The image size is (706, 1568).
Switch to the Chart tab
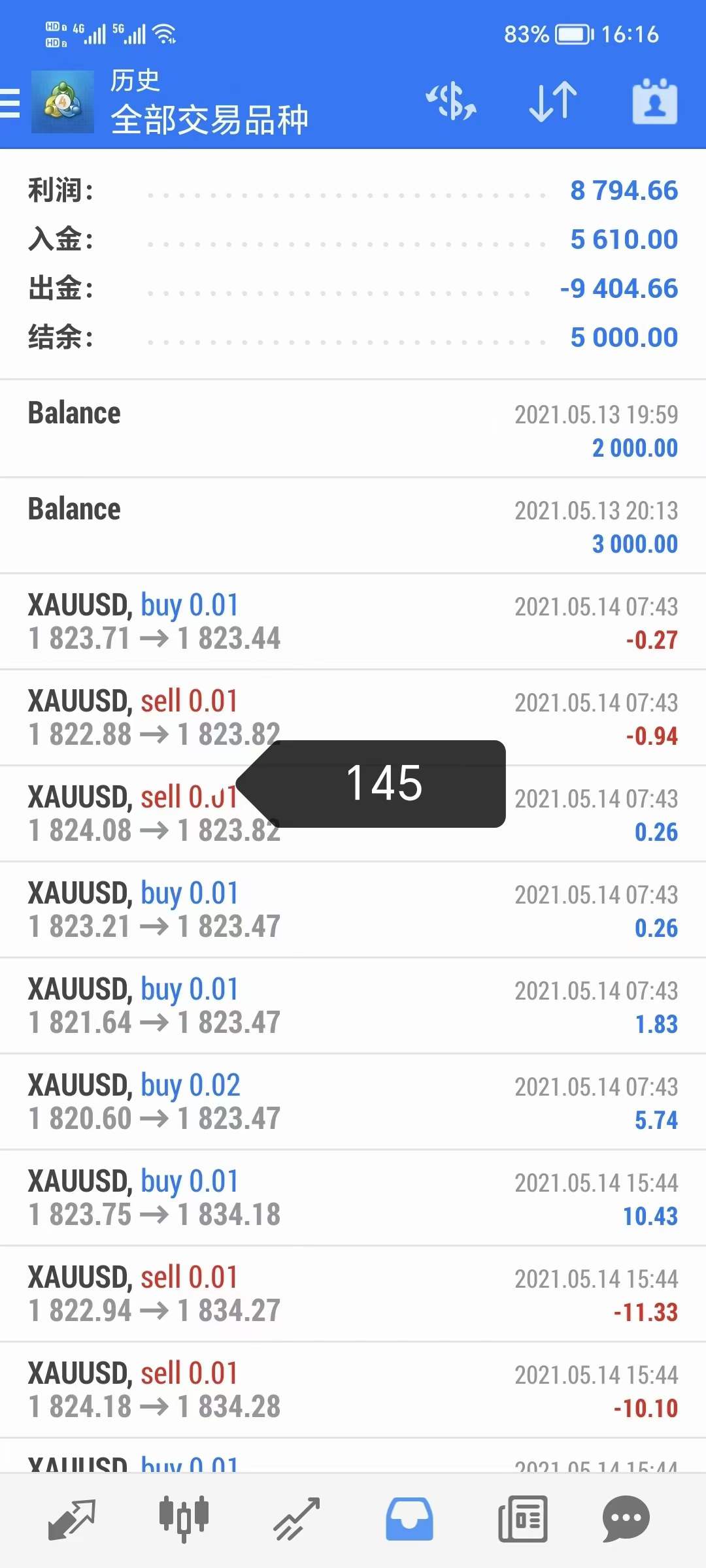tap(184, 1518)
